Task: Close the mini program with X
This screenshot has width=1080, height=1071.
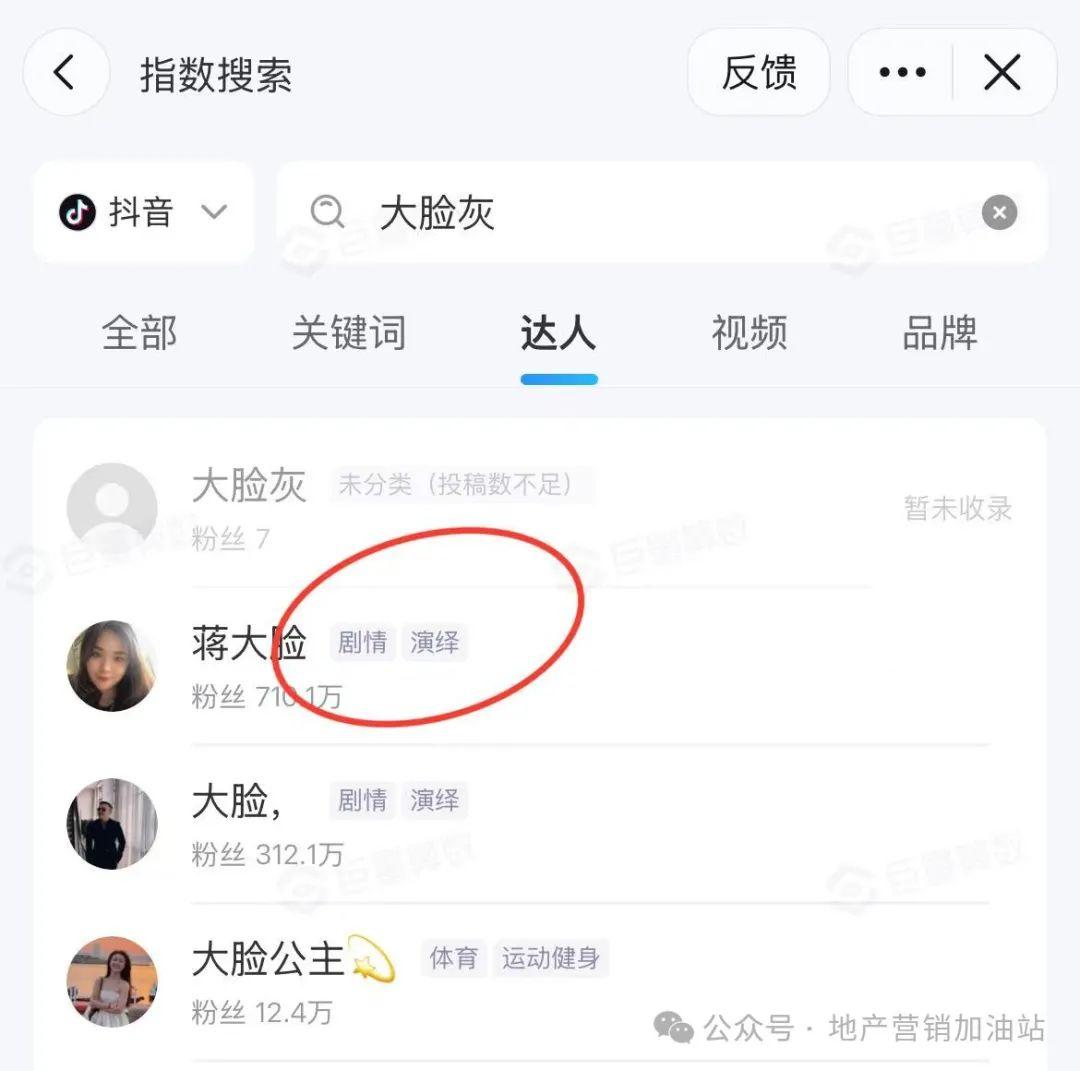Action: [x=1002, y=73]
